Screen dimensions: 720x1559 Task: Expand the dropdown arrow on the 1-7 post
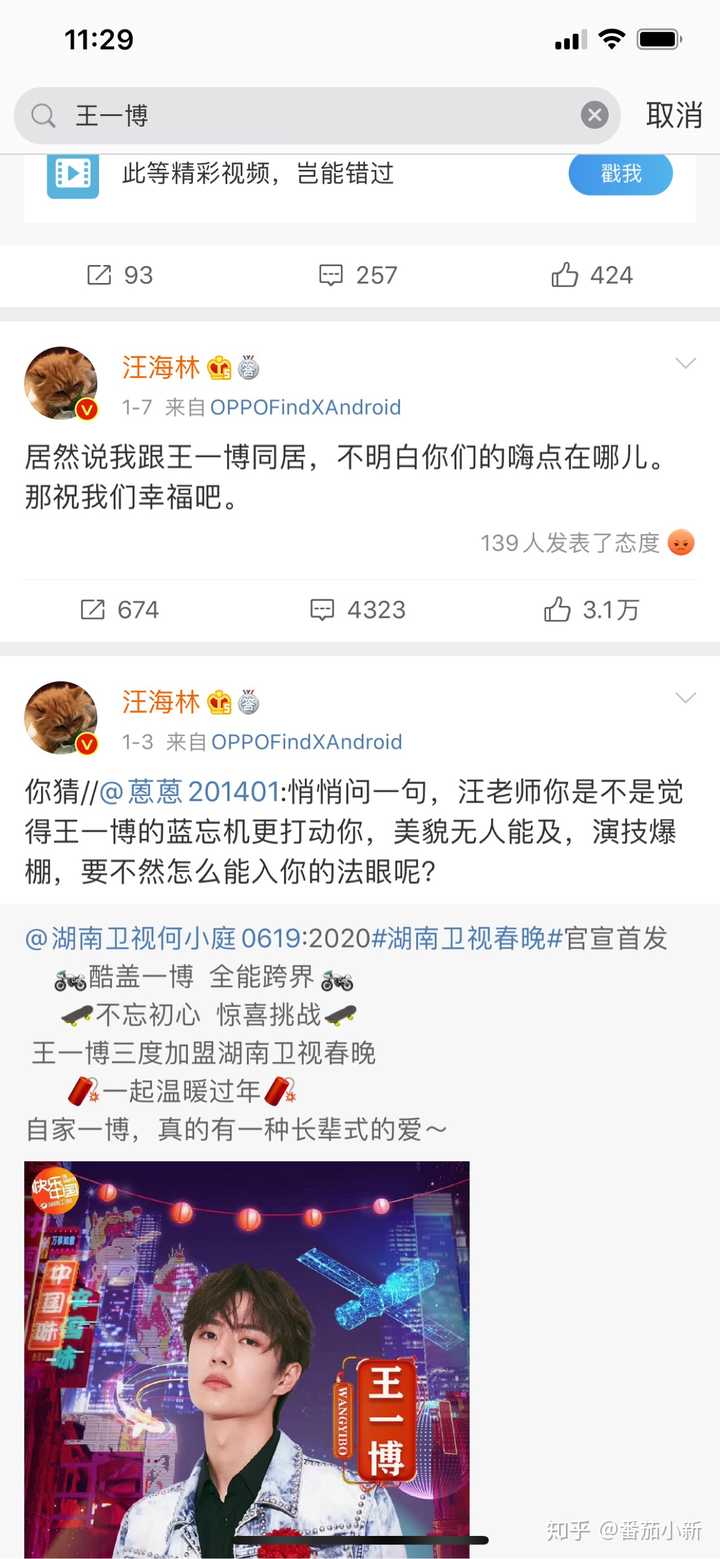[x=685, y=364]
